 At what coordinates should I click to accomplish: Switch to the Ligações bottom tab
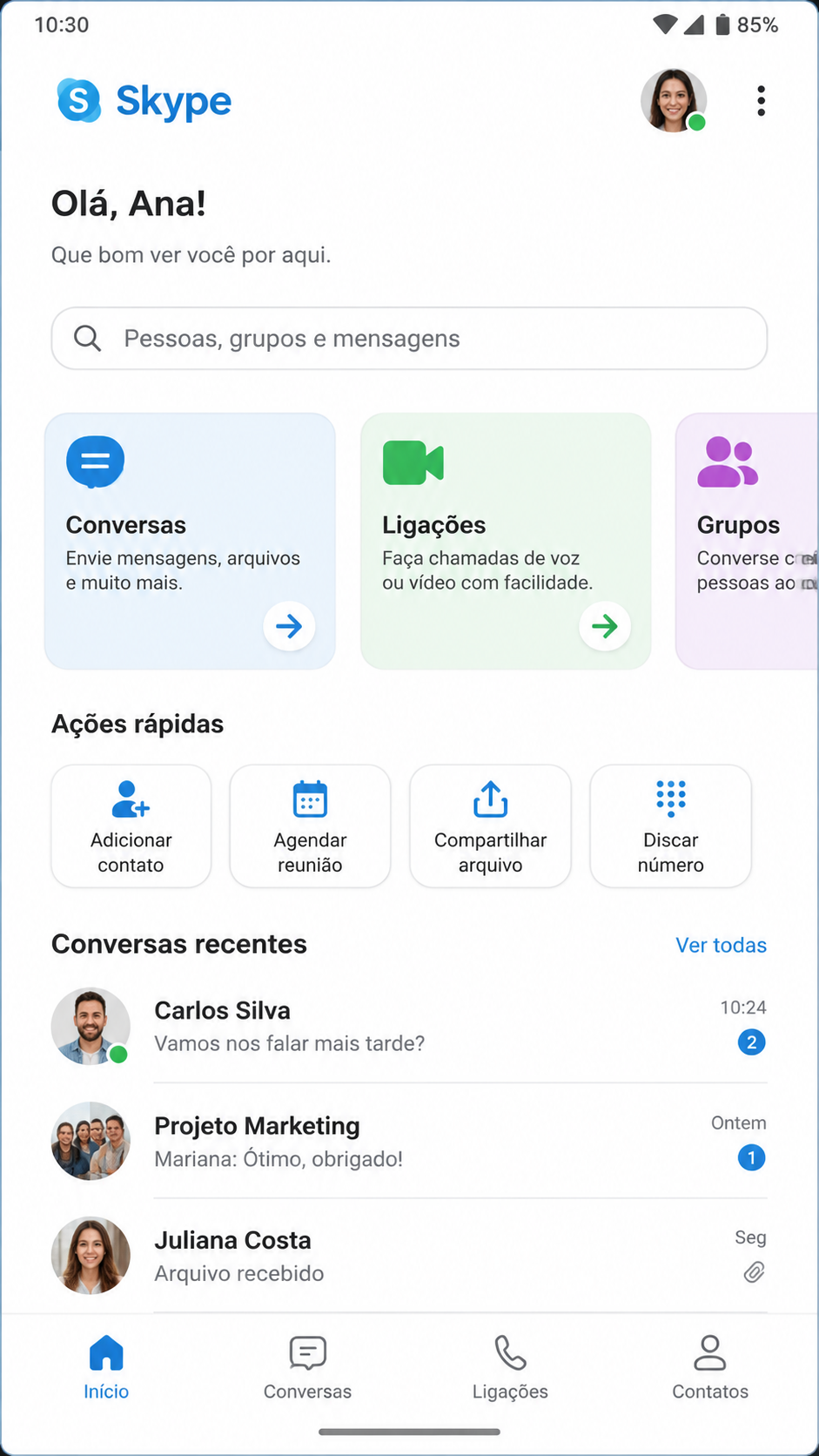tap(510, 1367)
